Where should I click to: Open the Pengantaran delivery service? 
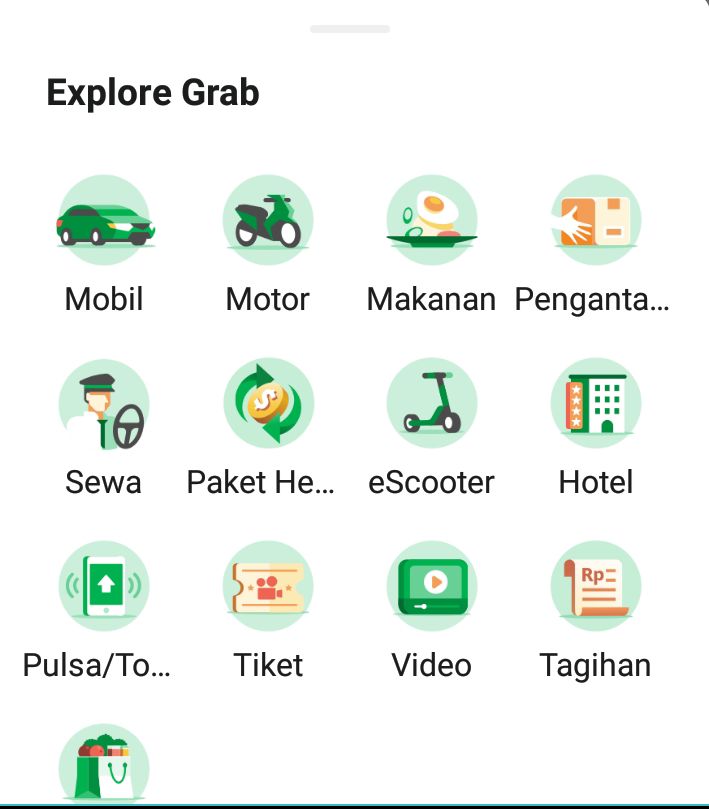click(x=596, y=221)
